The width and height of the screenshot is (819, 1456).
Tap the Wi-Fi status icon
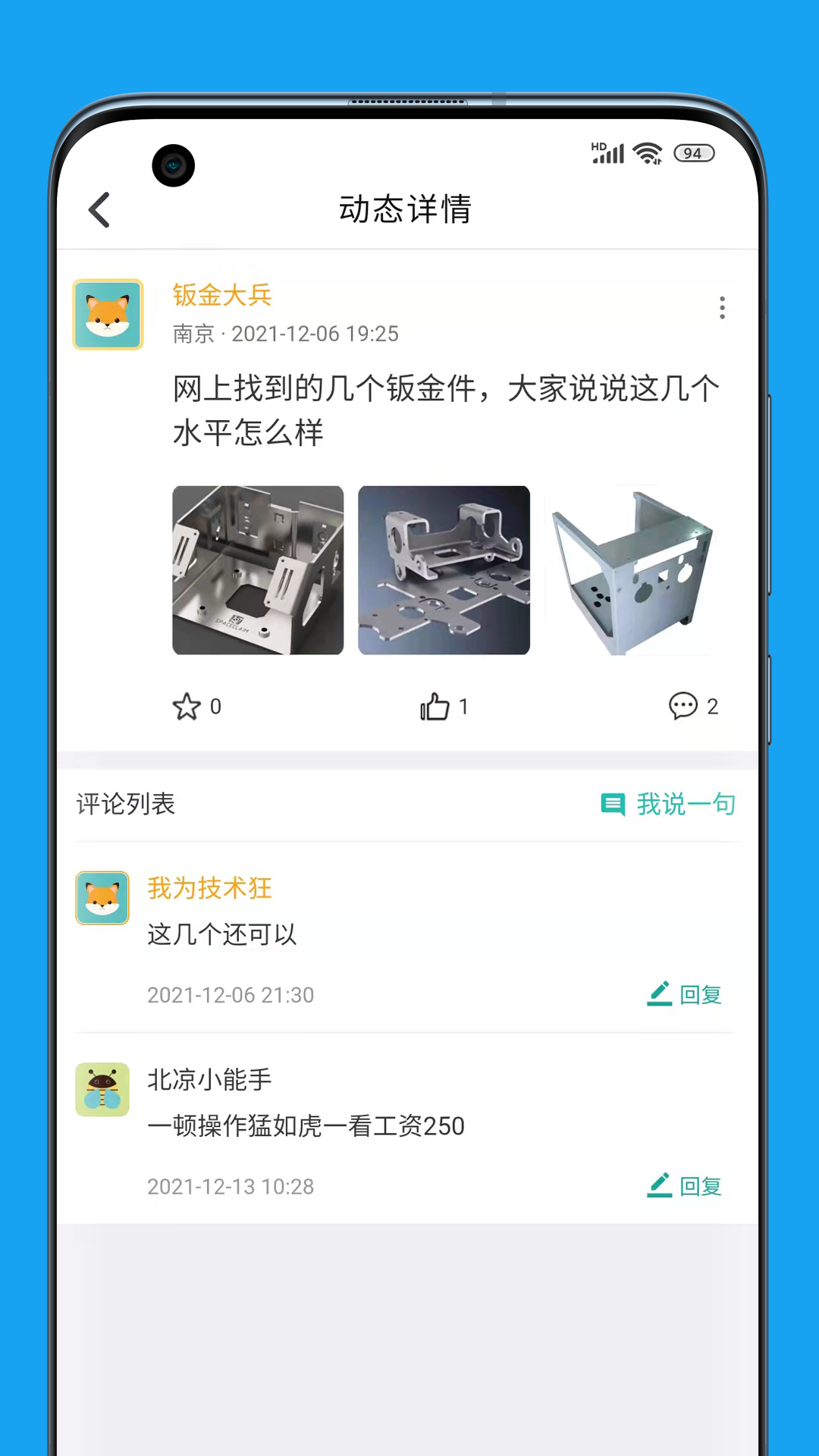tap(646, 153)
